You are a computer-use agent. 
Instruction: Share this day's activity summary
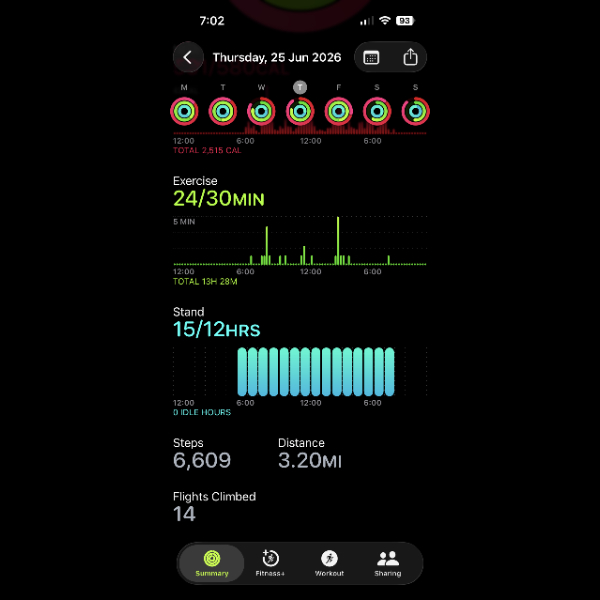(x=410, y=57)
